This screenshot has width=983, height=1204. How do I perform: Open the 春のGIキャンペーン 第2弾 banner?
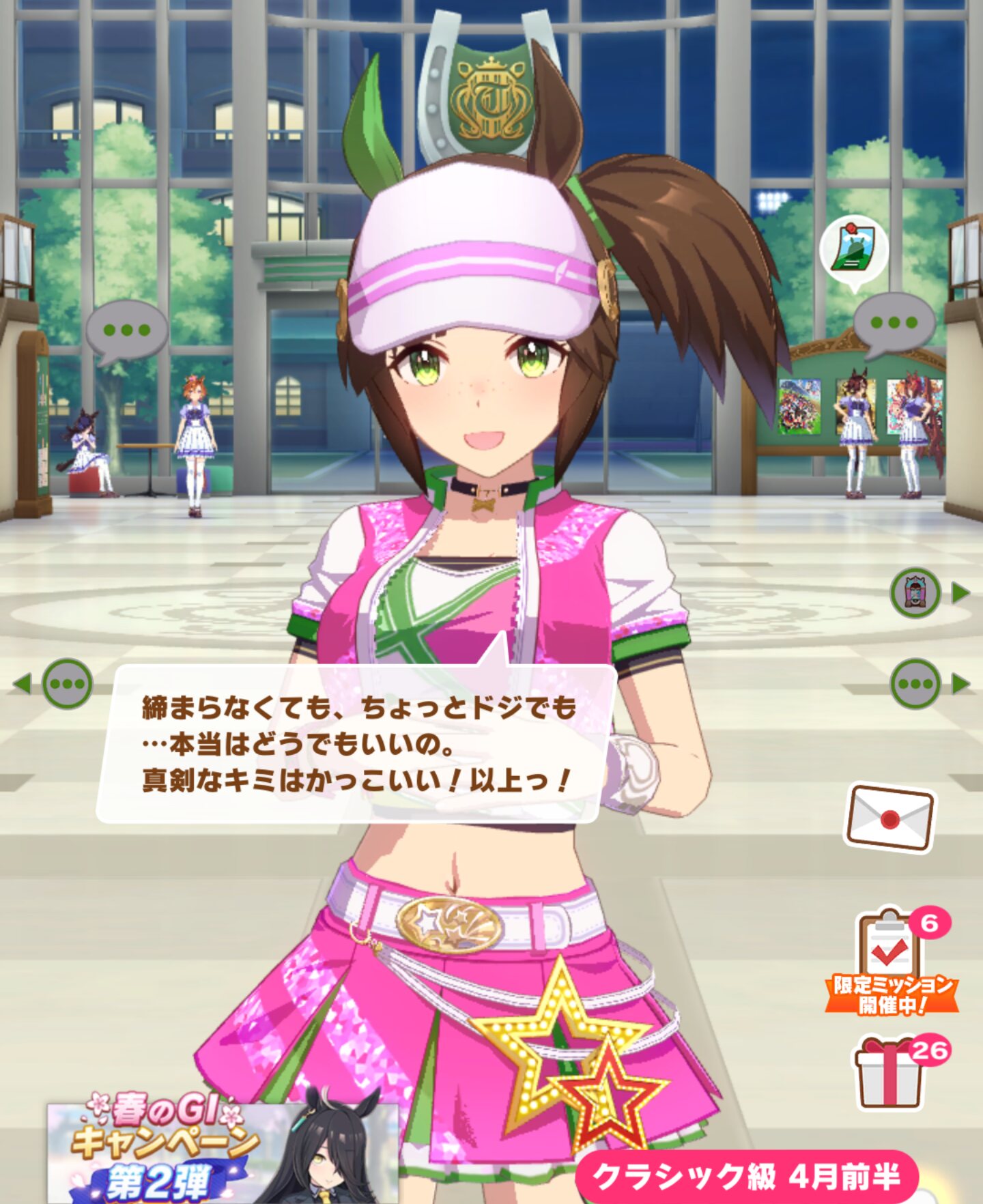pos(222,1151)
